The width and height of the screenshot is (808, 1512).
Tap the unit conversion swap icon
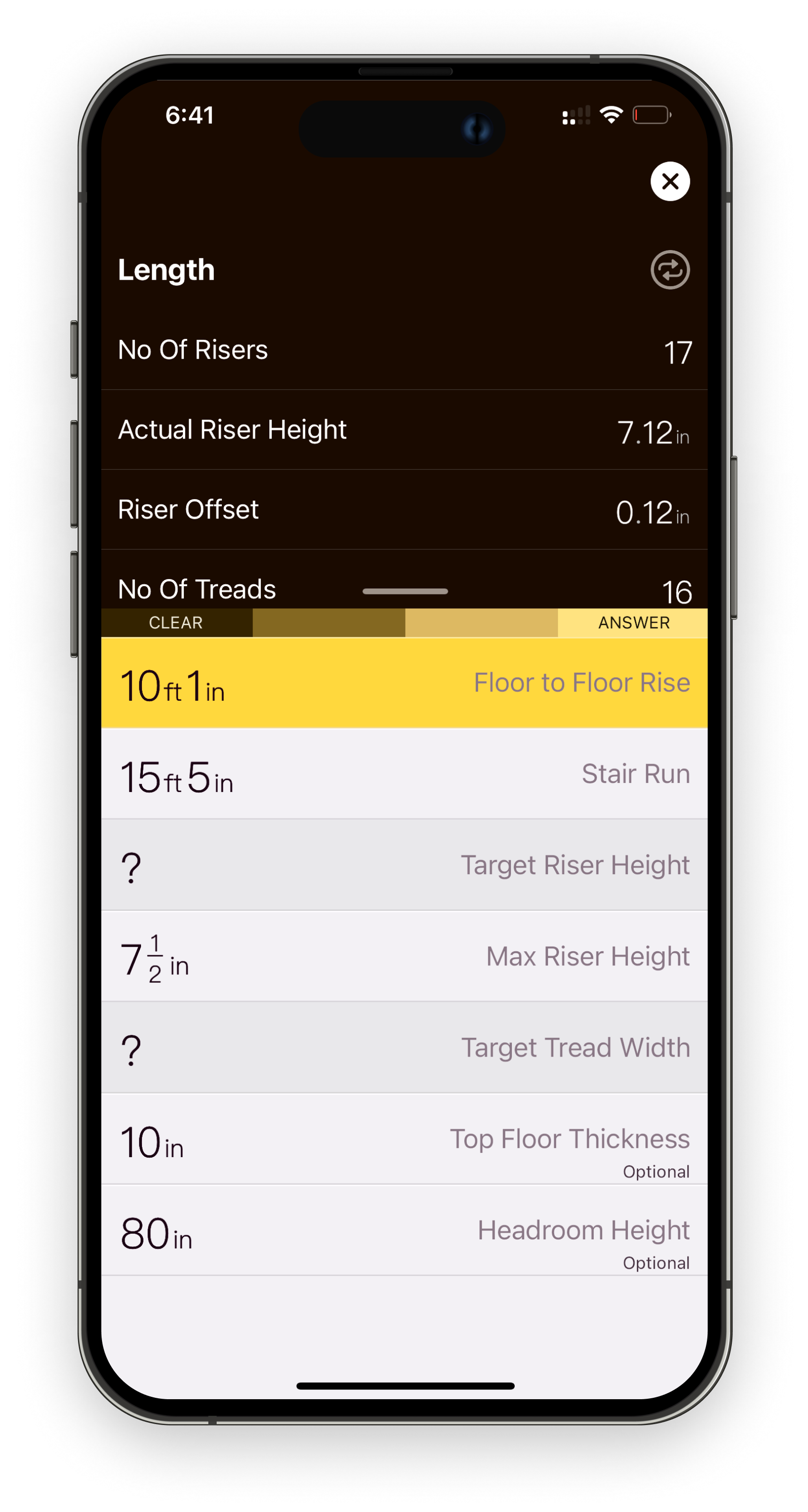click(669, 270)
